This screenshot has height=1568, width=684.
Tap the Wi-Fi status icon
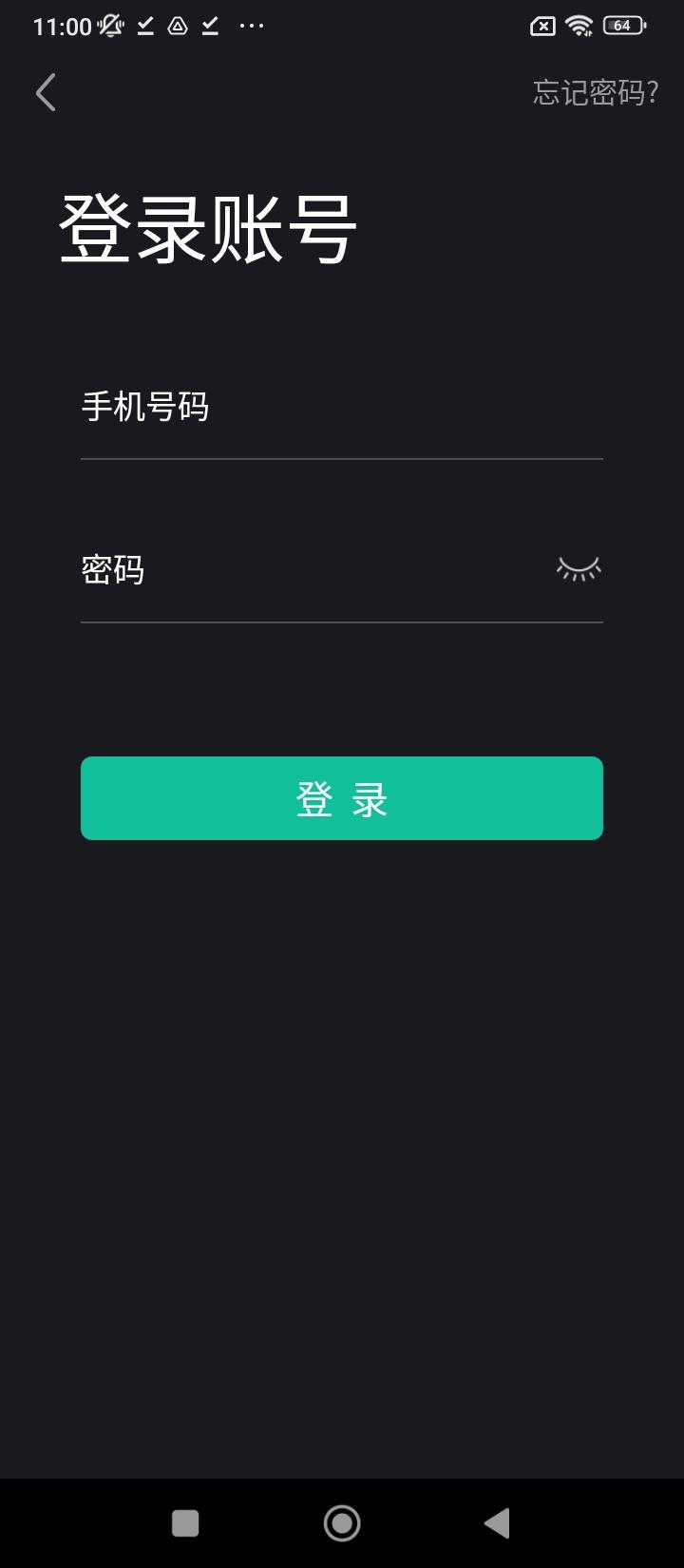[580, 26]
